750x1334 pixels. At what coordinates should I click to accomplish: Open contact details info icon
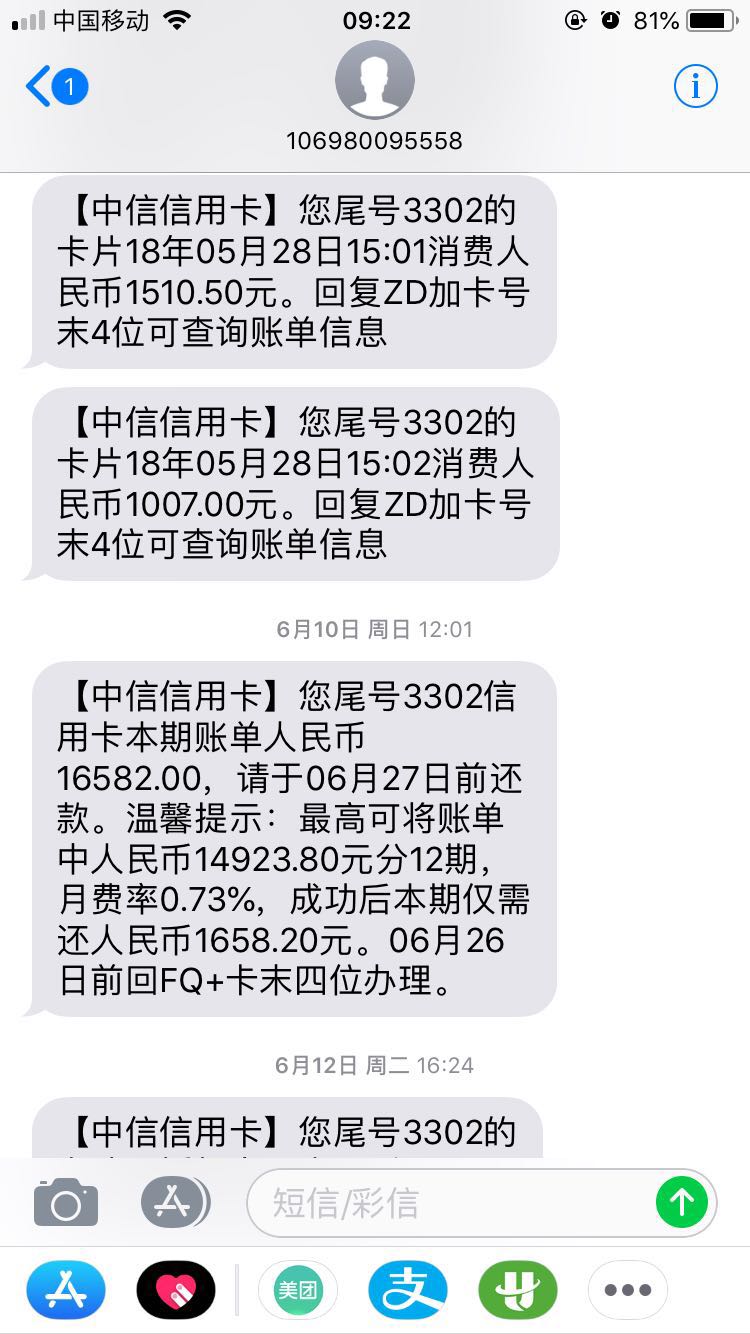coord(695,87)
